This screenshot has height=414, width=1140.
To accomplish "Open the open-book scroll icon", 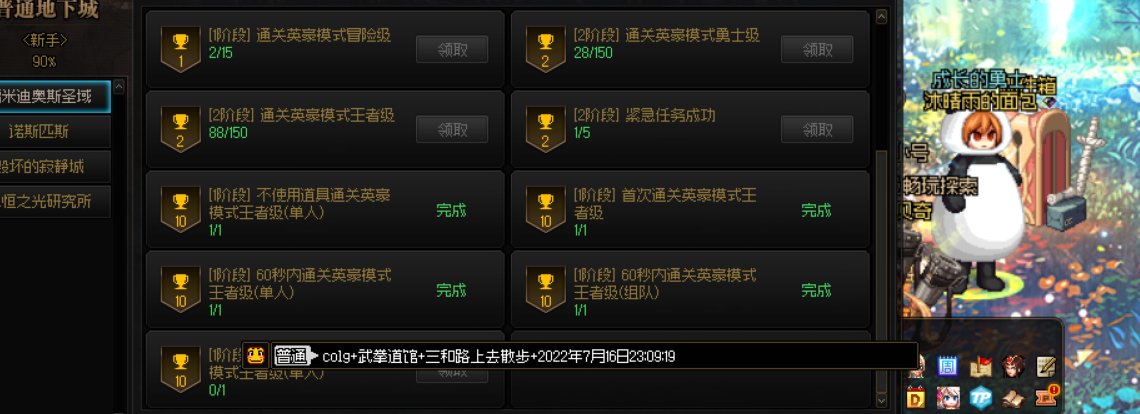I will tap(1014, 397).
